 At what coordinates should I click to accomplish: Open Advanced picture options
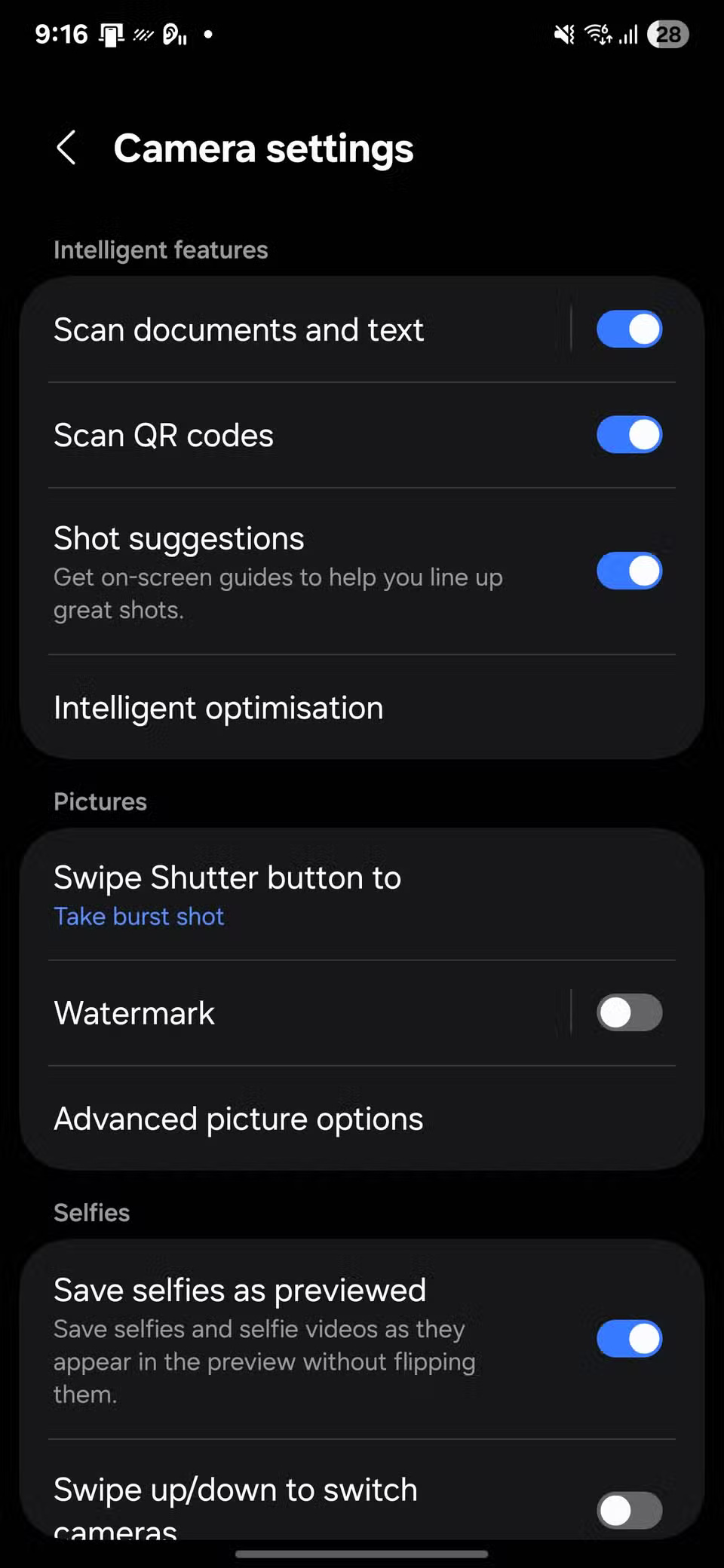pos(238,1119)
